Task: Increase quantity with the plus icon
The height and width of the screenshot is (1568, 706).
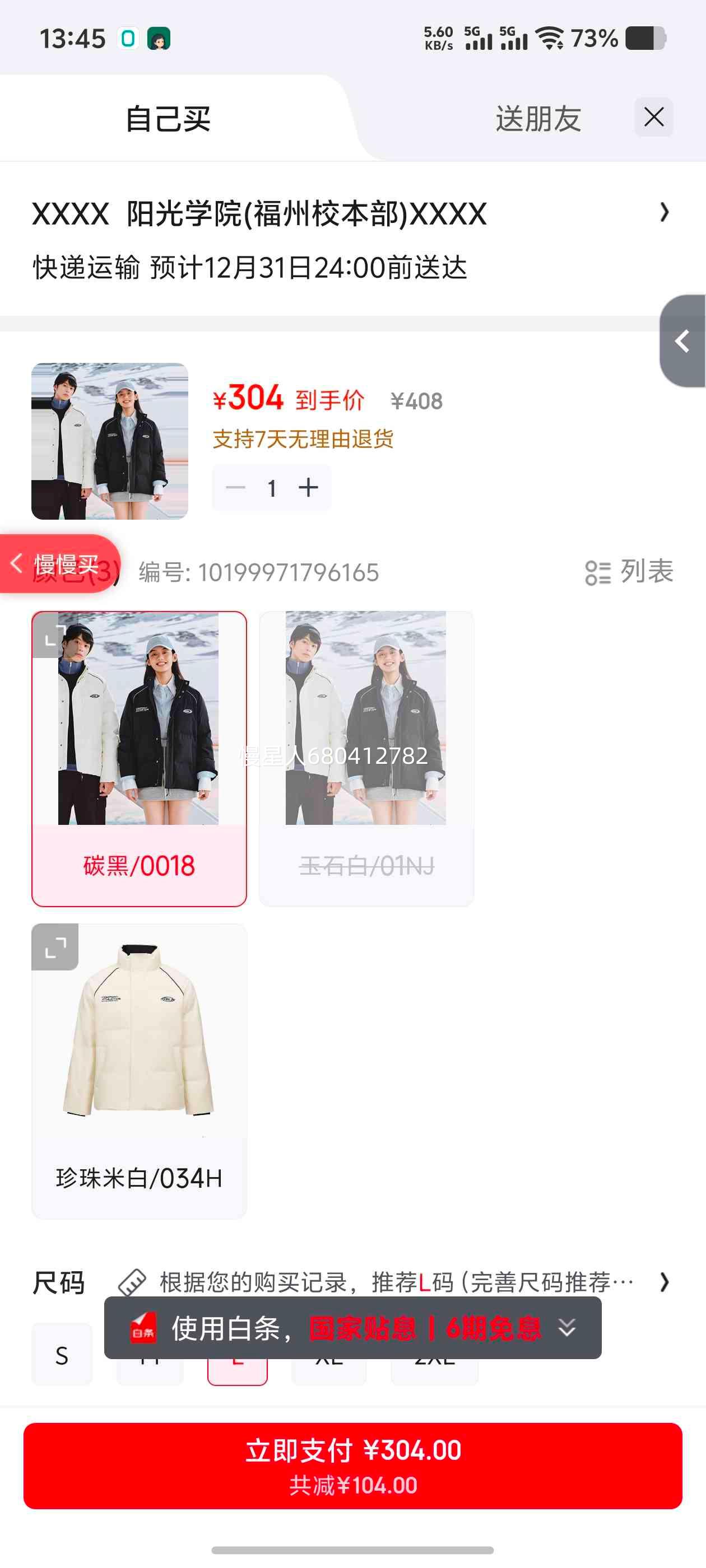Action: 308,487
